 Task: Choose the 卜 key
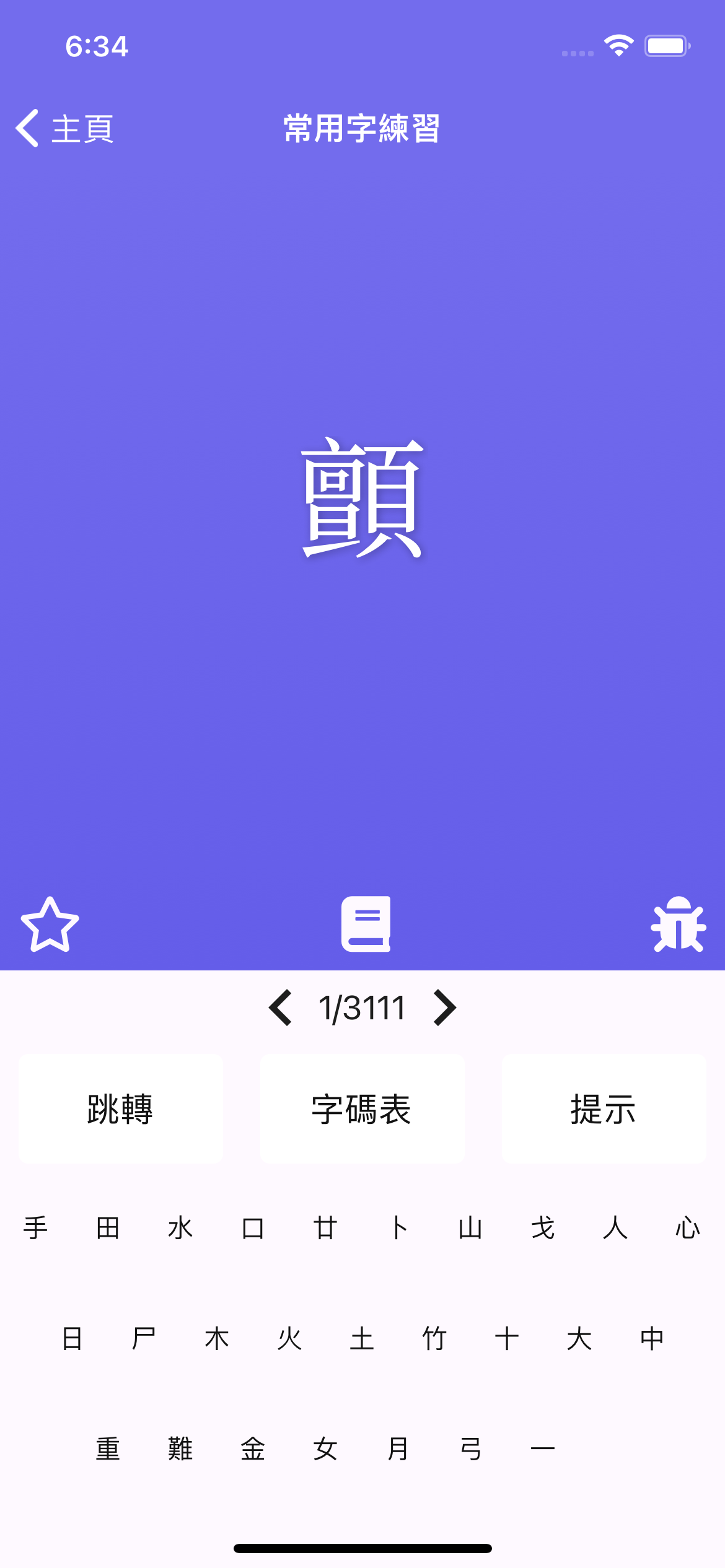pos(398,1227)
